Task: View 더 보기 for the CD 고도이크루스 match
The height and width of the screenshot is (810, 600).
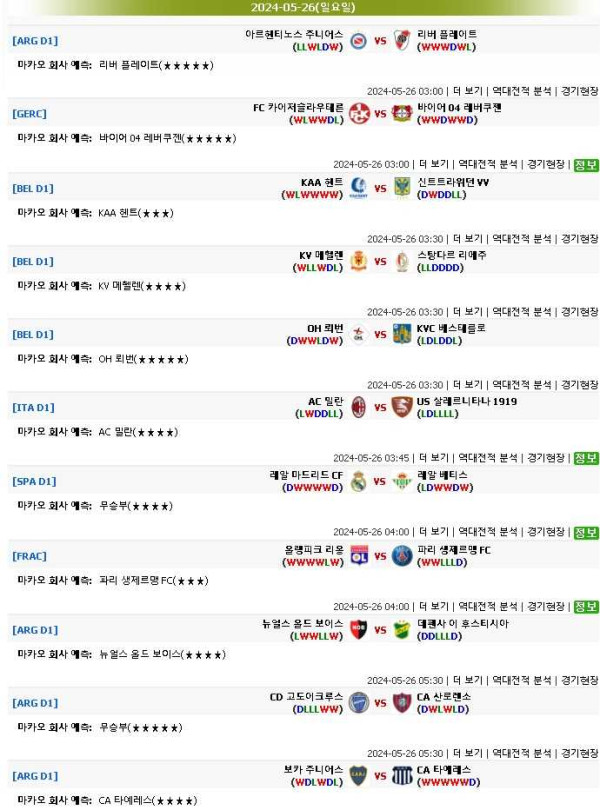Action: click(468, 680)
